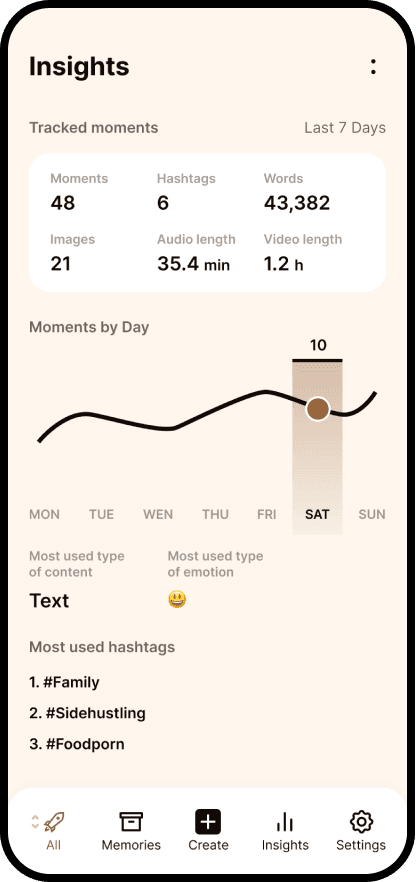Select THU on the chart

(215, 514)
